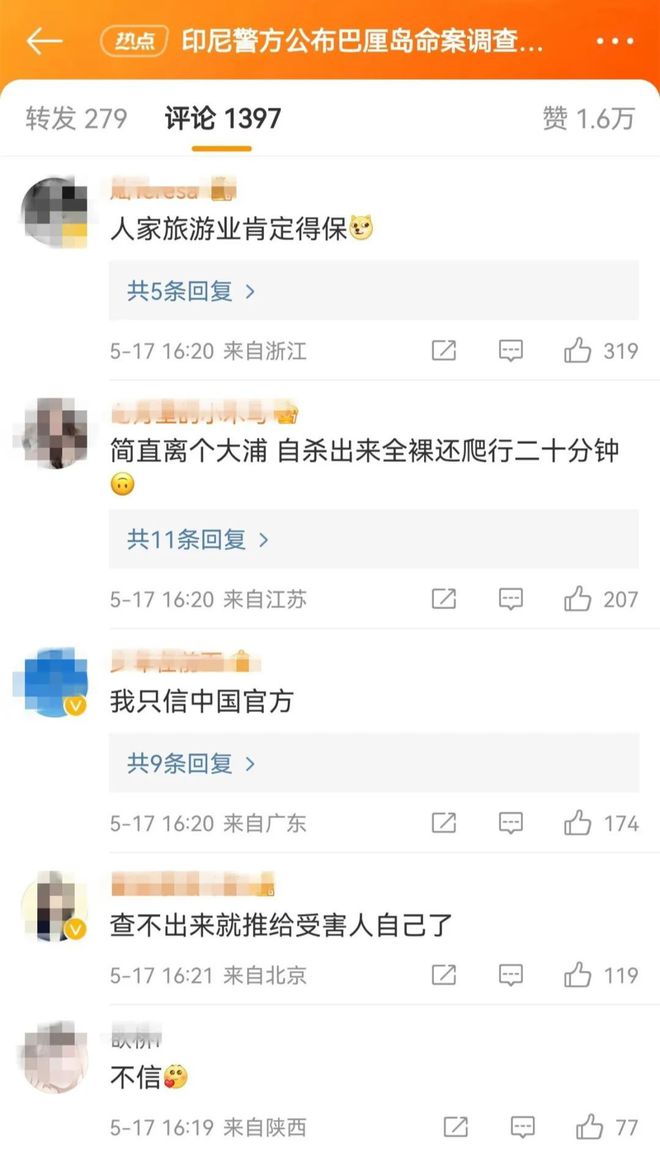Reply to the 不信 comment
This screenshot has width=660, height=1154.
click(x=521, y=1127)
